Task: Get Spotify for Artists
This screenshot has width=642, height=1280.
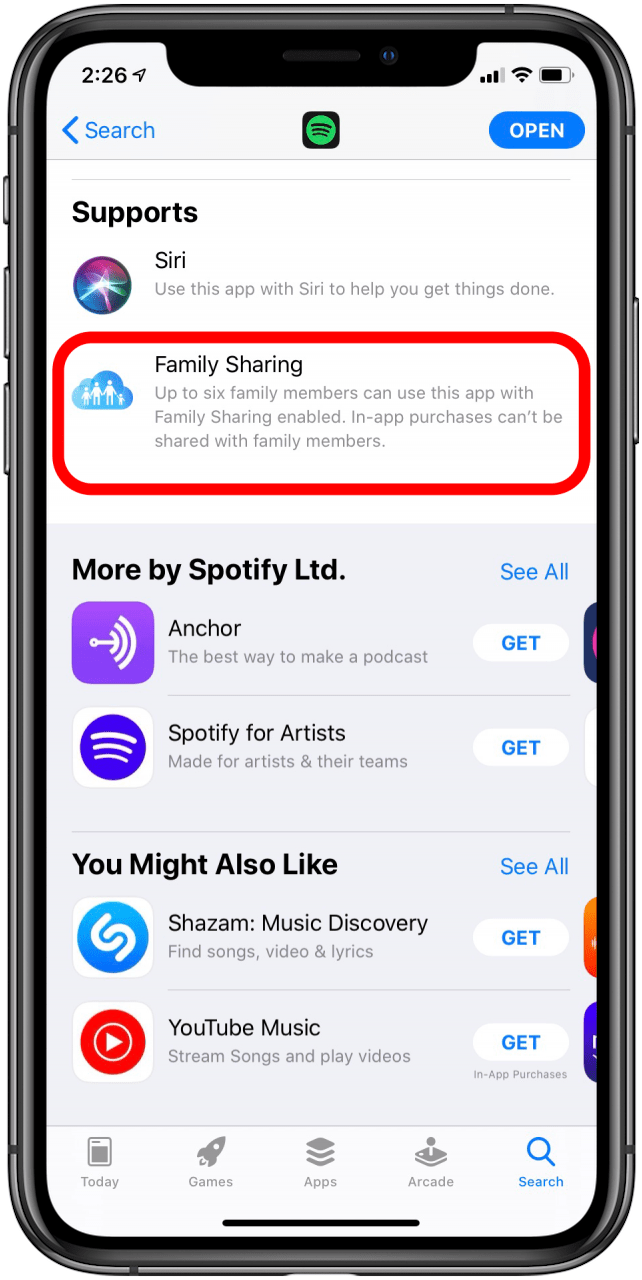Action: tap(520, 747)
